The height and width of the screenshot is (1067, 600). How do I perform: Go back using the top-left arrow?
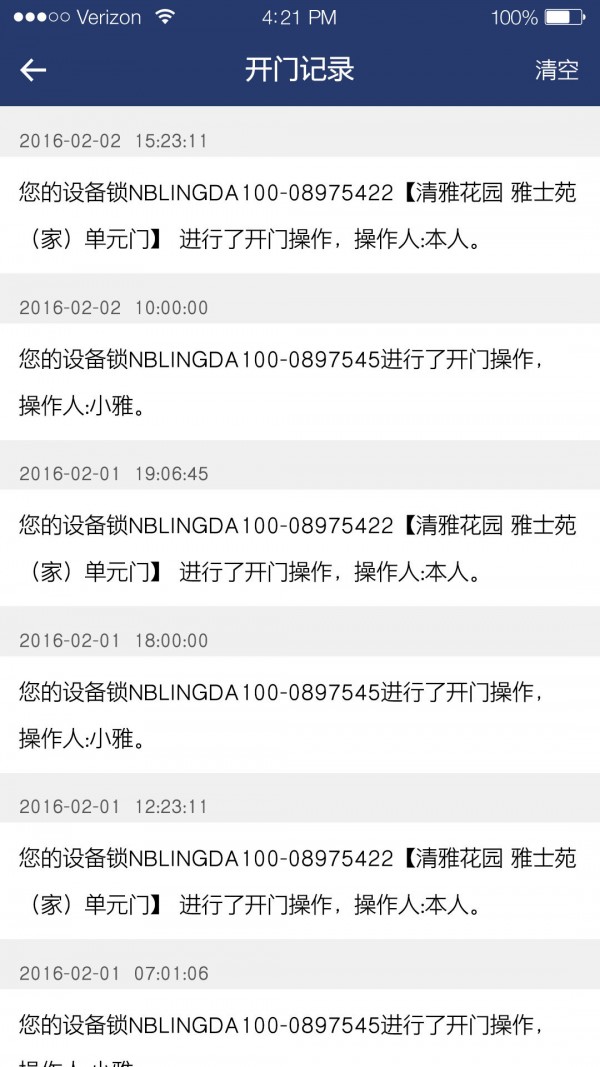33,70
